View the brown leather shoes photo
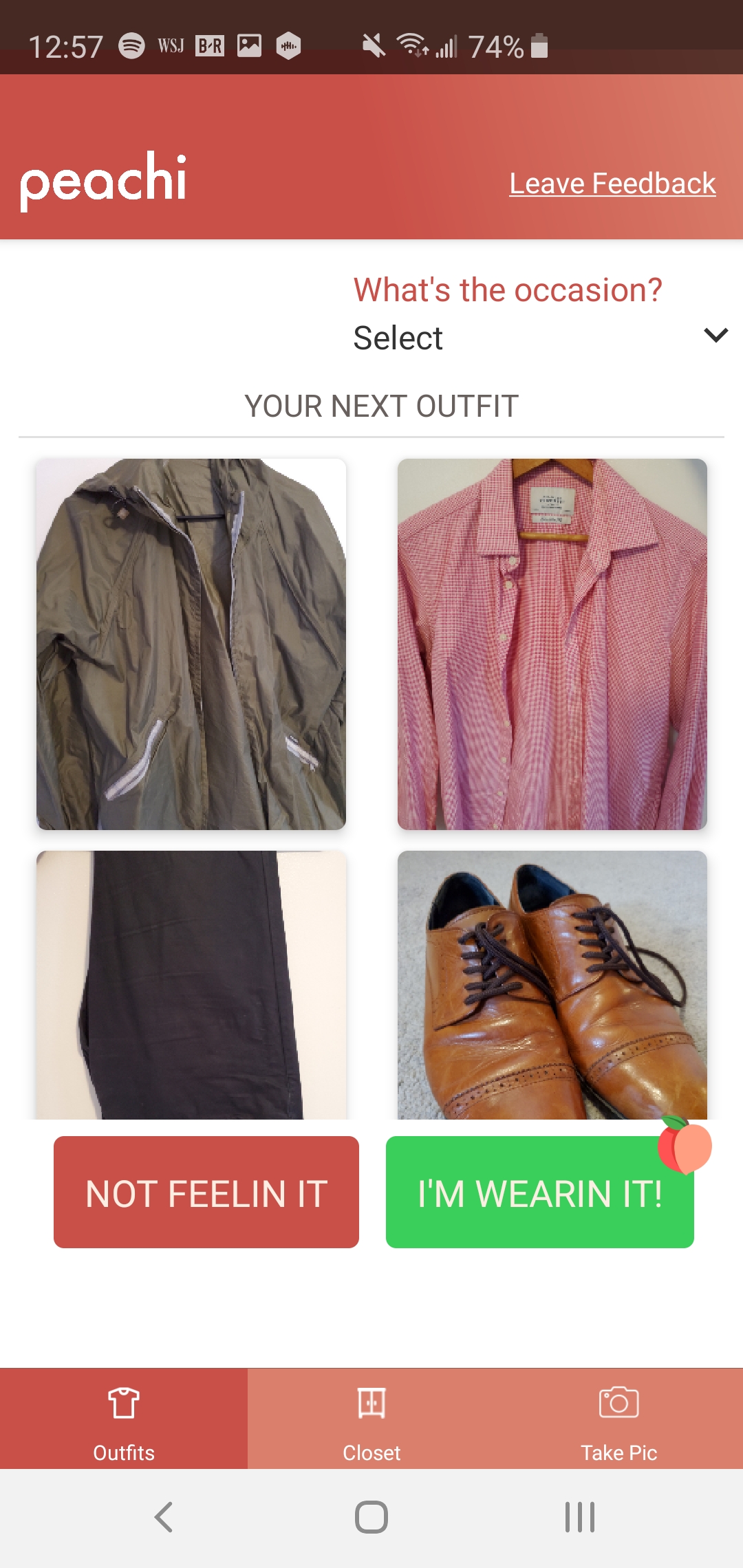This screenshot has height=1568, width=743. [x=552, y=985]
